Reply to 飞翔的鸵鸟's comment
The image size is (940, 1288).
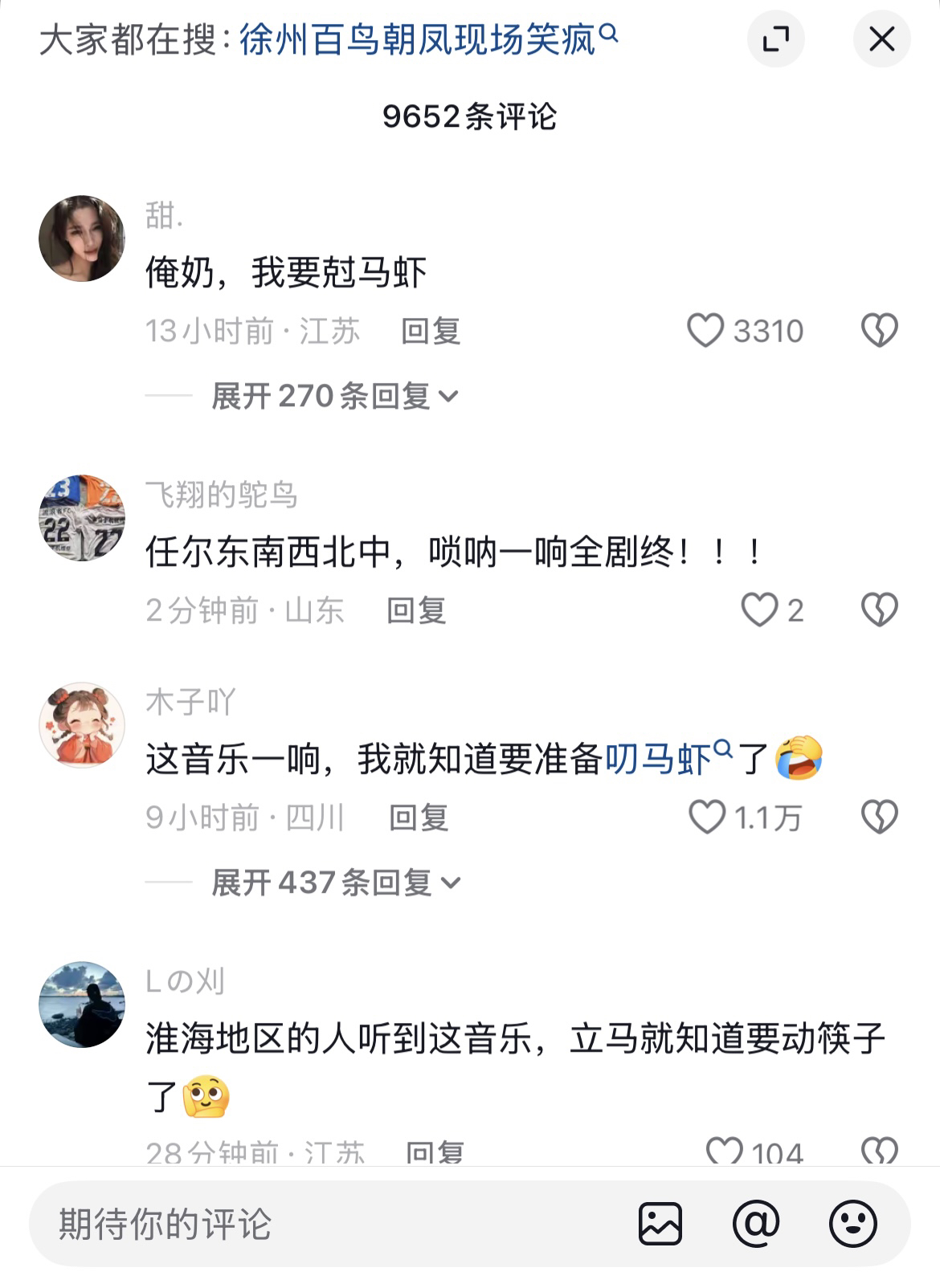click(416, 610)
